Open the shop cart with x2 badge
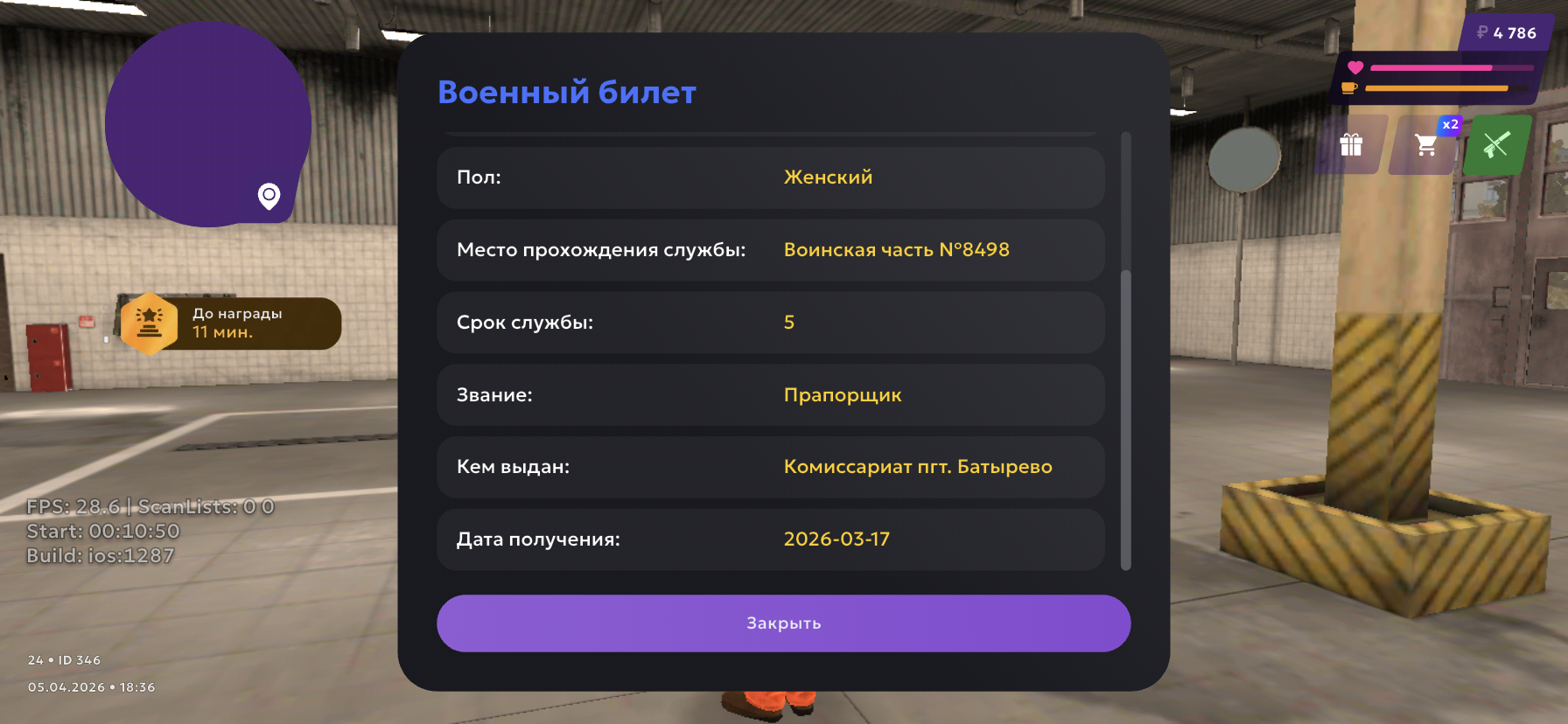 tap(1425, 145)
